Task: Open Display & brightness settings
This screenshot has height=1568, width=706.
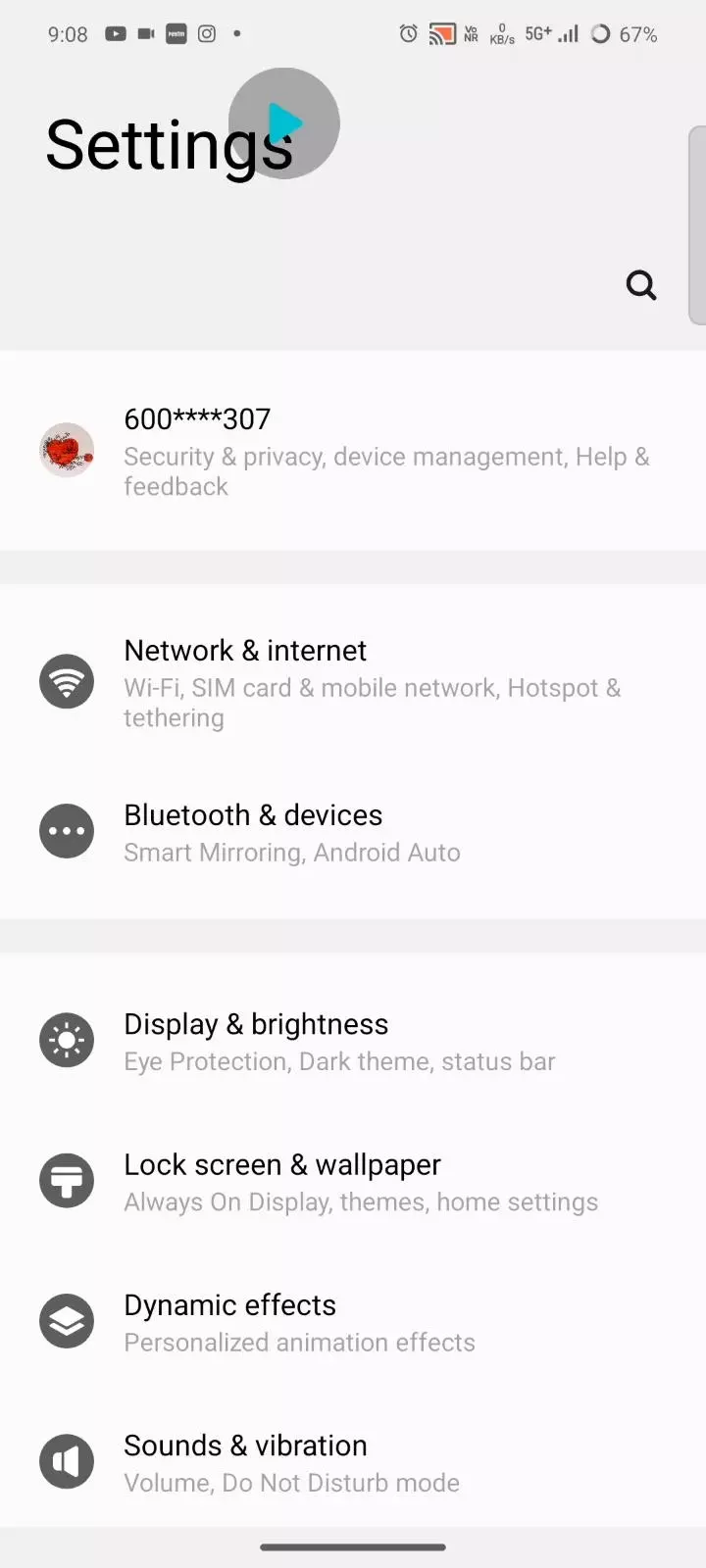Action: pos(353,1041)
